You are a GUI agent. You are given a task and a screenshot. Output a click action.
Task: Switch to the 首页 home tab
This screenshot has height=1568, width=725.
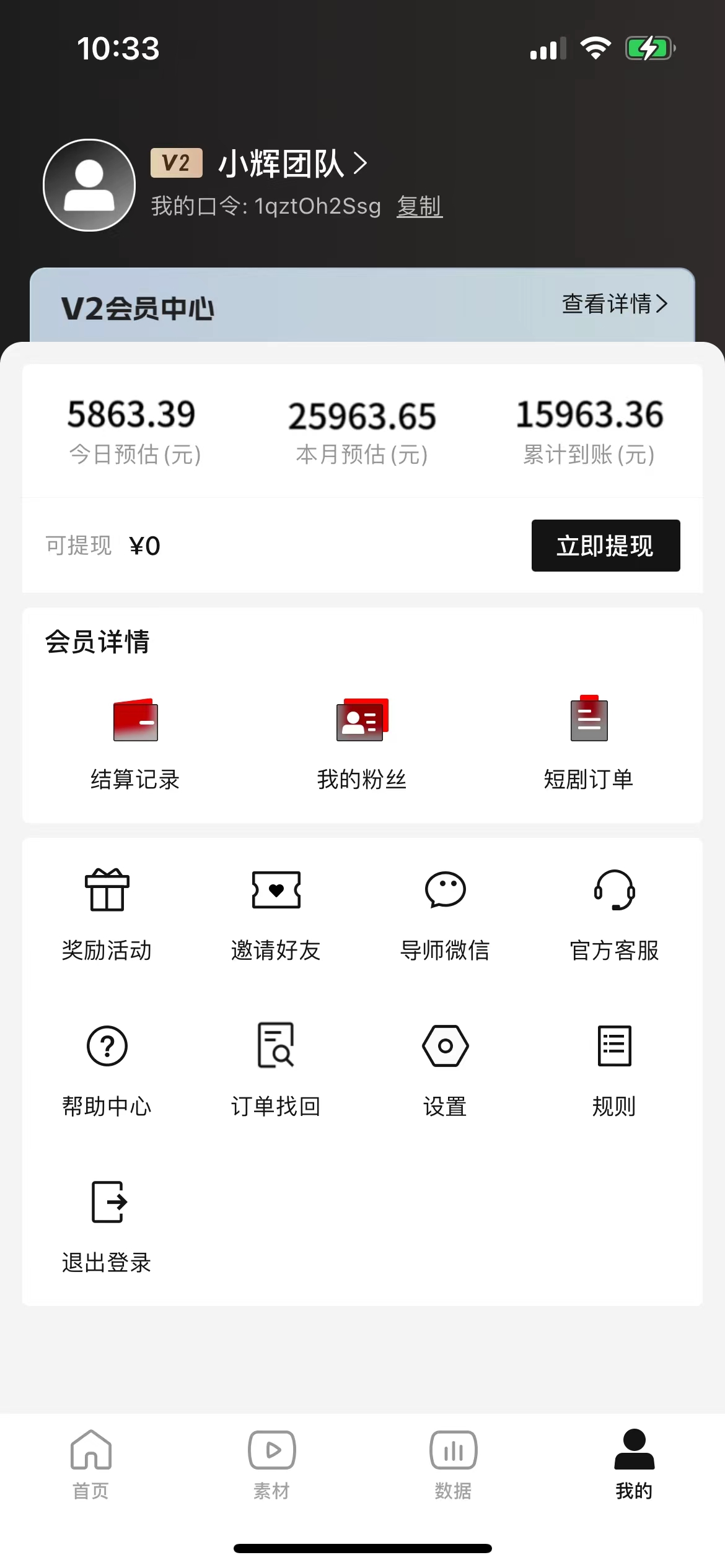(91, 1464)
